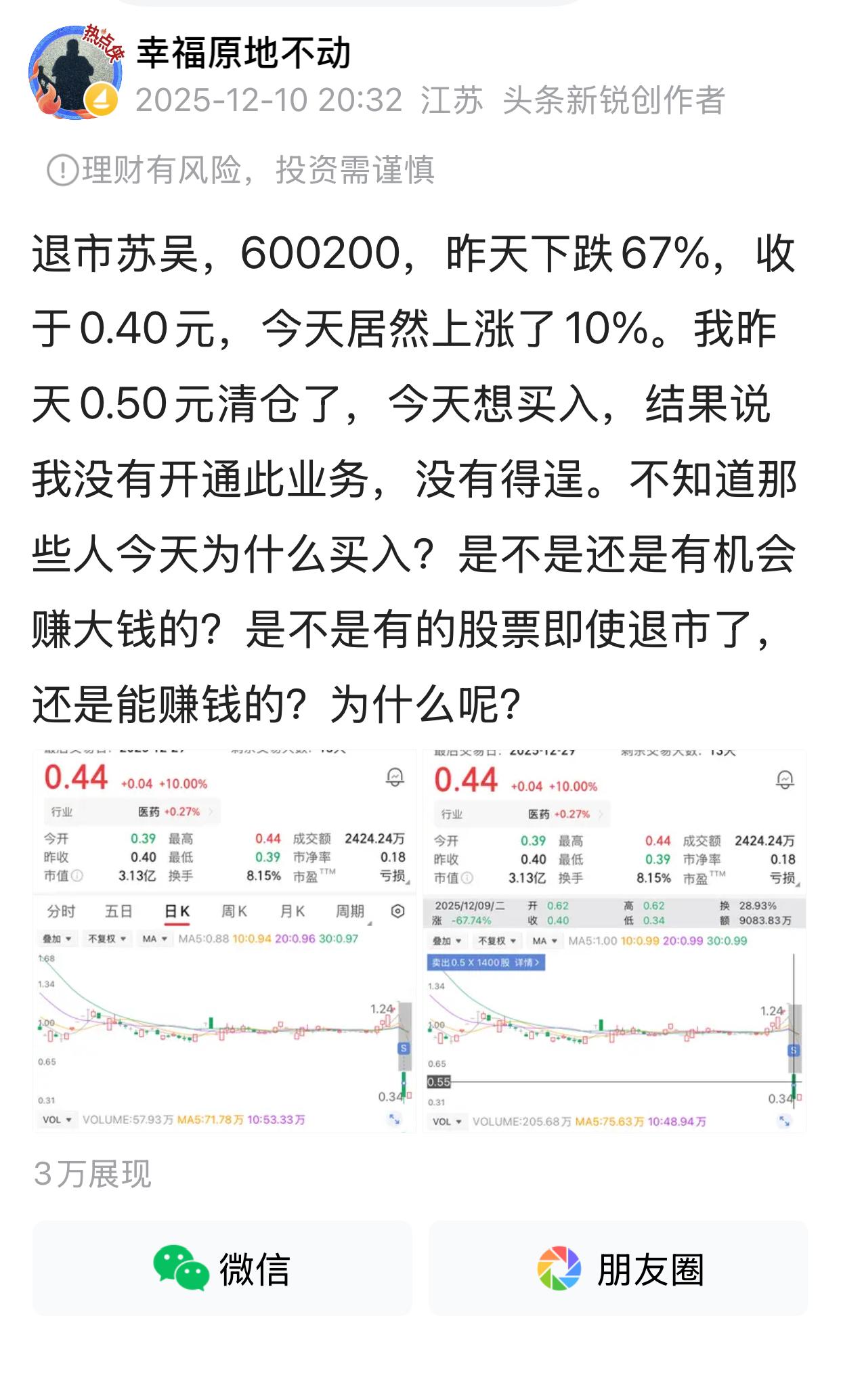Switch to the 分时 intraday tab
The image size is (841, 1400).
(60, 911)
